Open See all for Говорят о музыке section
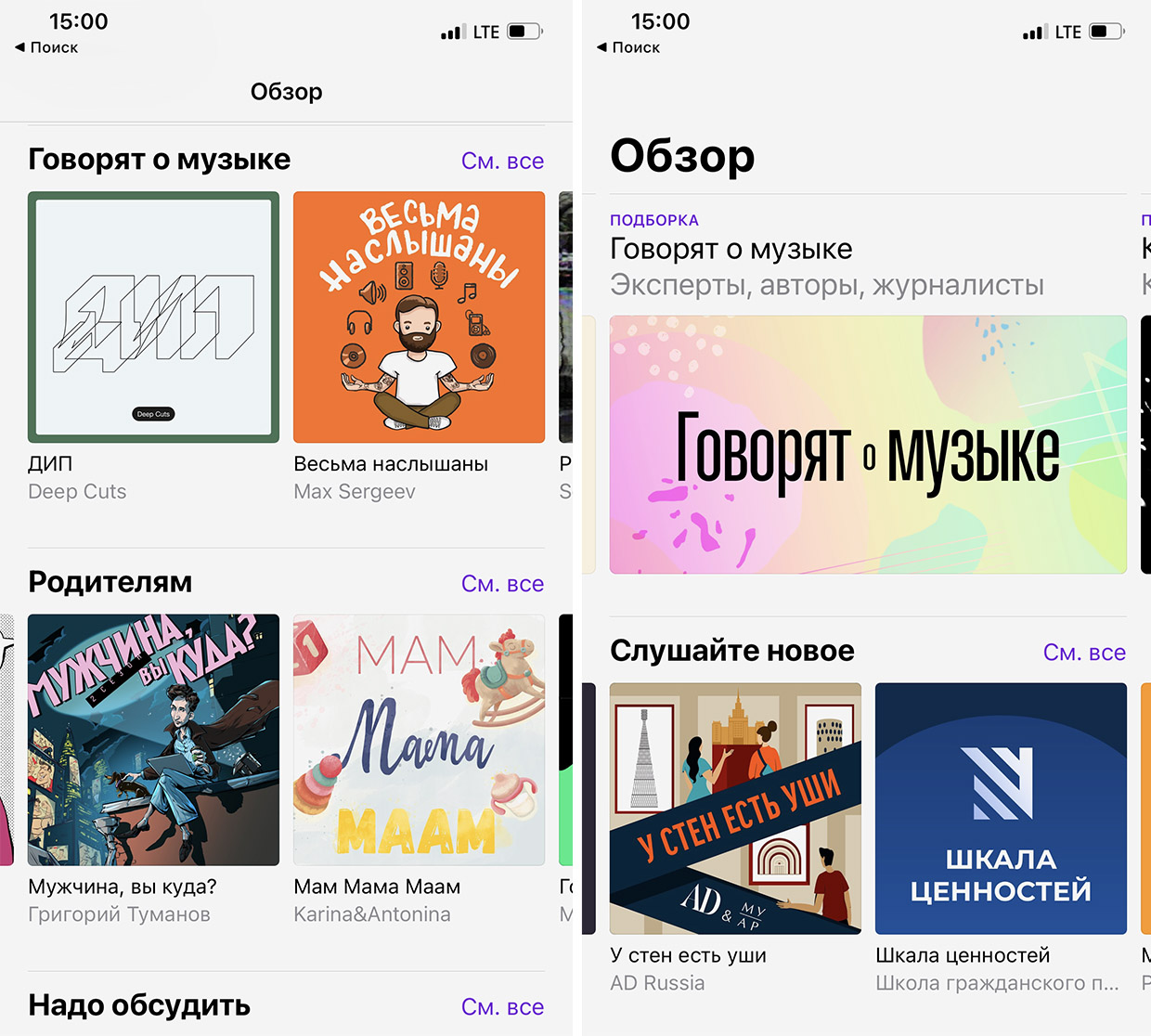This screenshot has height=1036, width=1151. (502, 161)
